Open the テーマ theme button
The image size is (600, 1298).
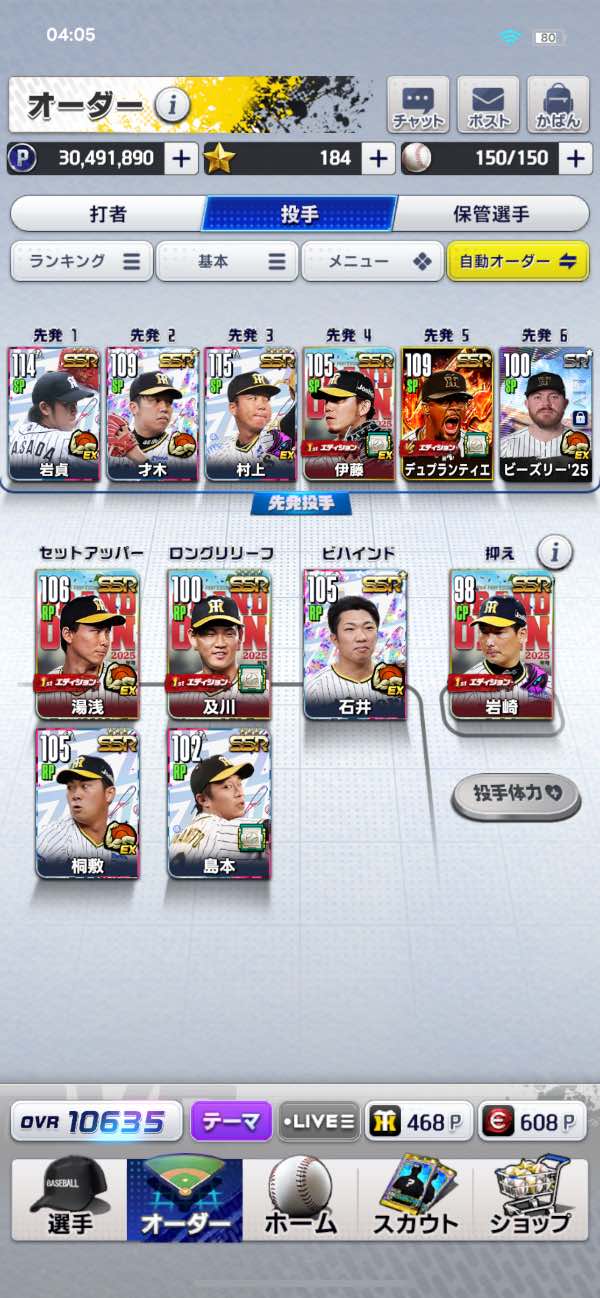[x=231, y=1122]
